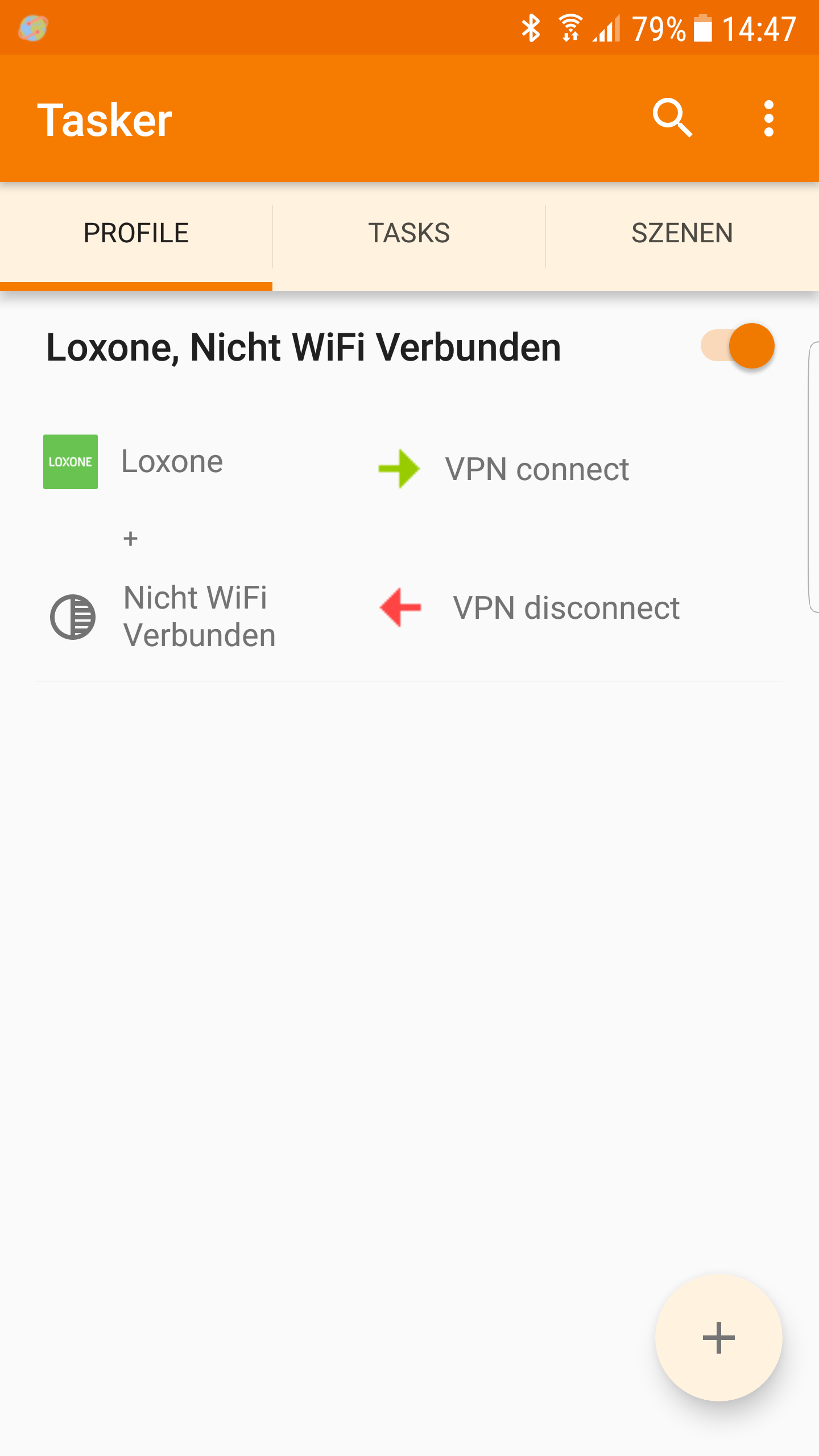Open the VPN connect enter task

coord(536,469)
